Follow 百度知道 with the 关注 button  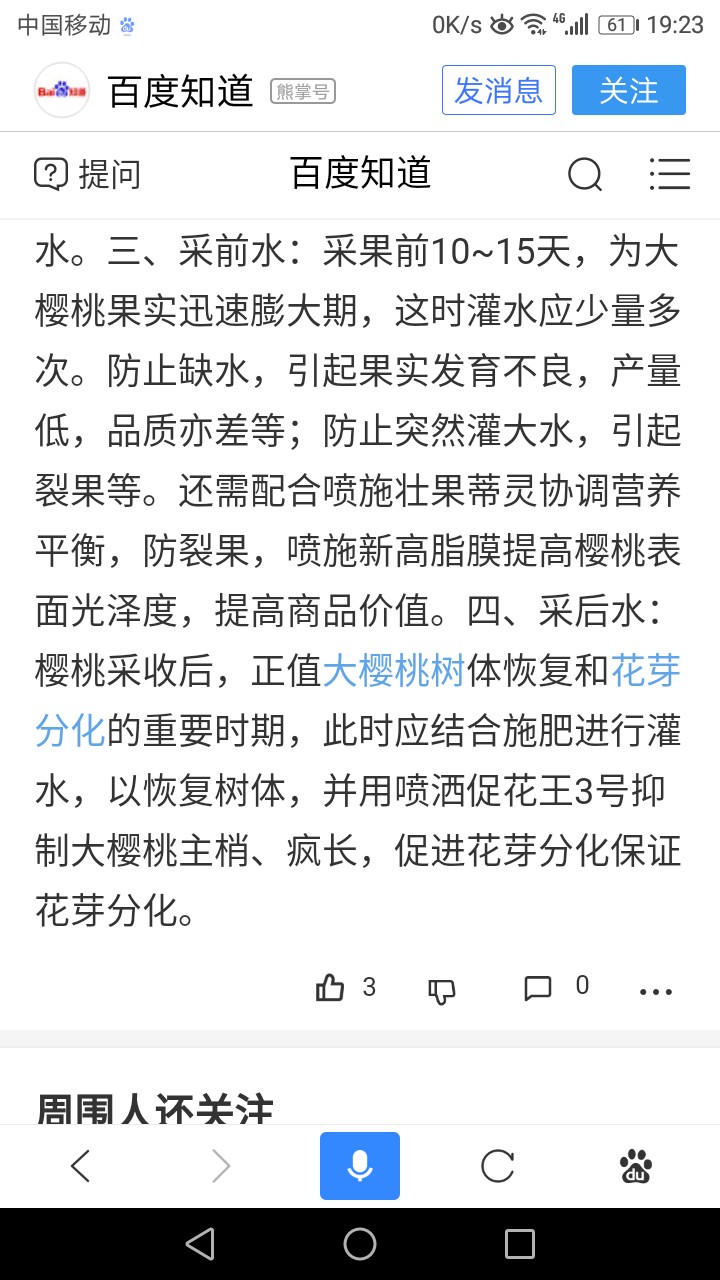(x=629, y=91)
